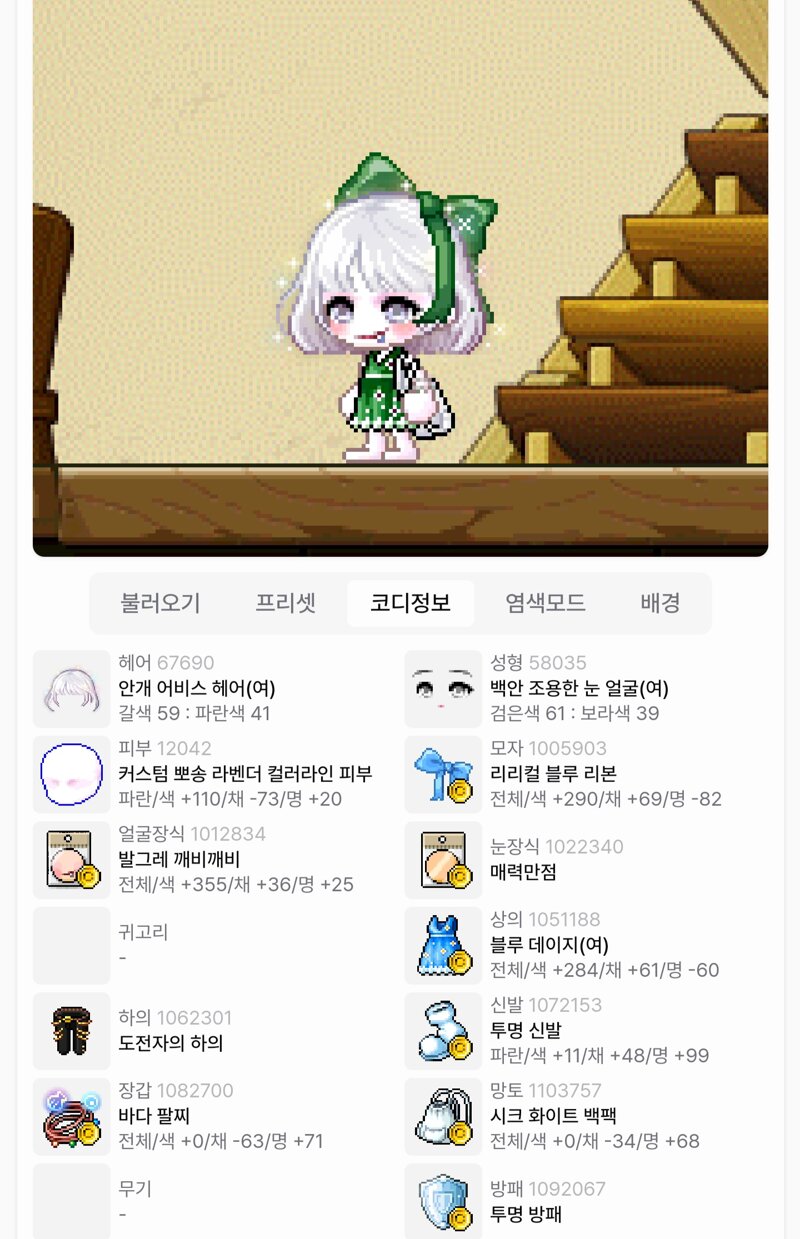This screenshot has height=1239, width=800.
Task: Tap the empty 무기 weapon slot
Action: tap(72, 1201)
